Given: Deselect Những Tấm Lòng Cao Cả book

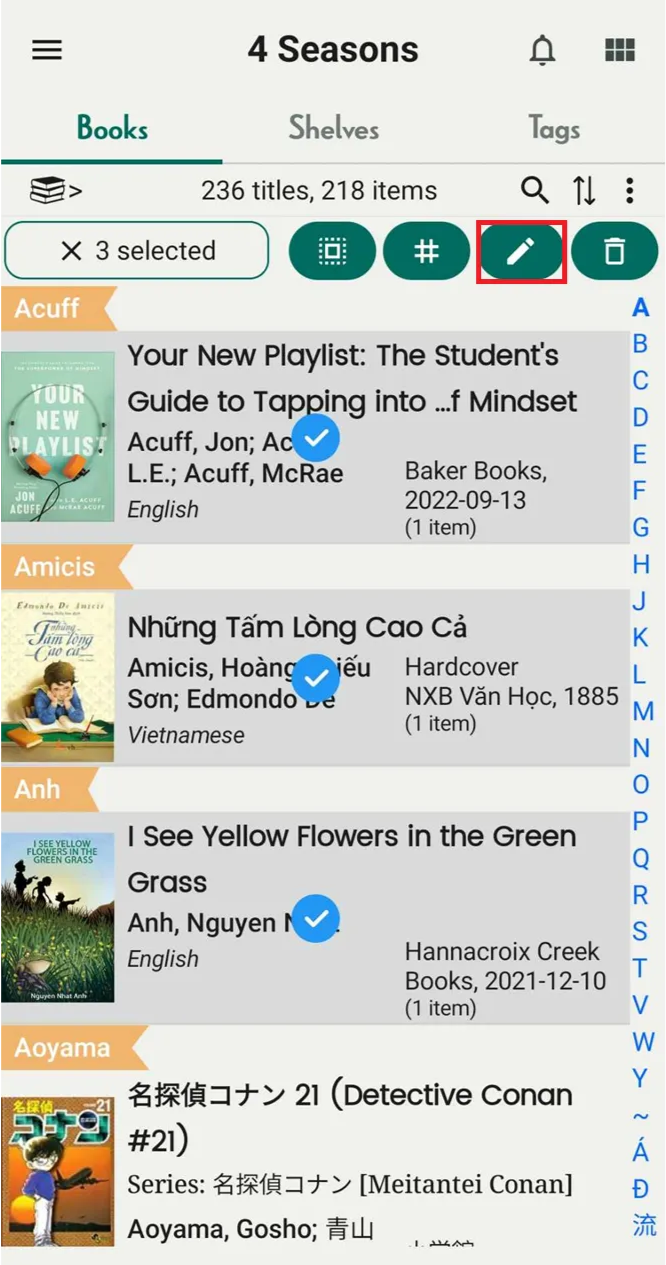Looking at the screenshot, I should tap(316, 679).
